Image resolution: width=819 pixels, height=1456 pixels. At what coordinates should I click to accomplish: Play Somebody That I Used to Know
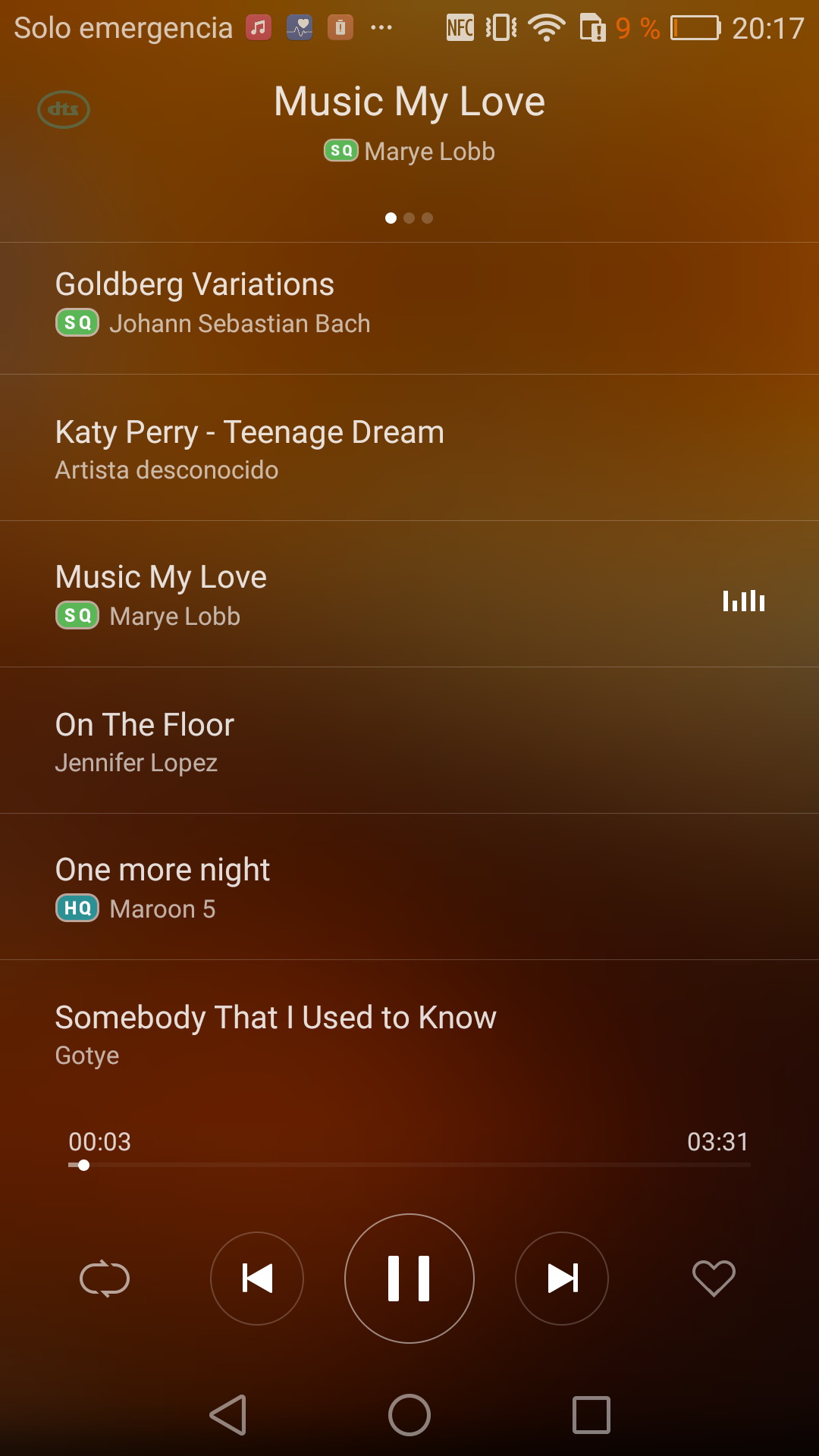point(409,1033)
